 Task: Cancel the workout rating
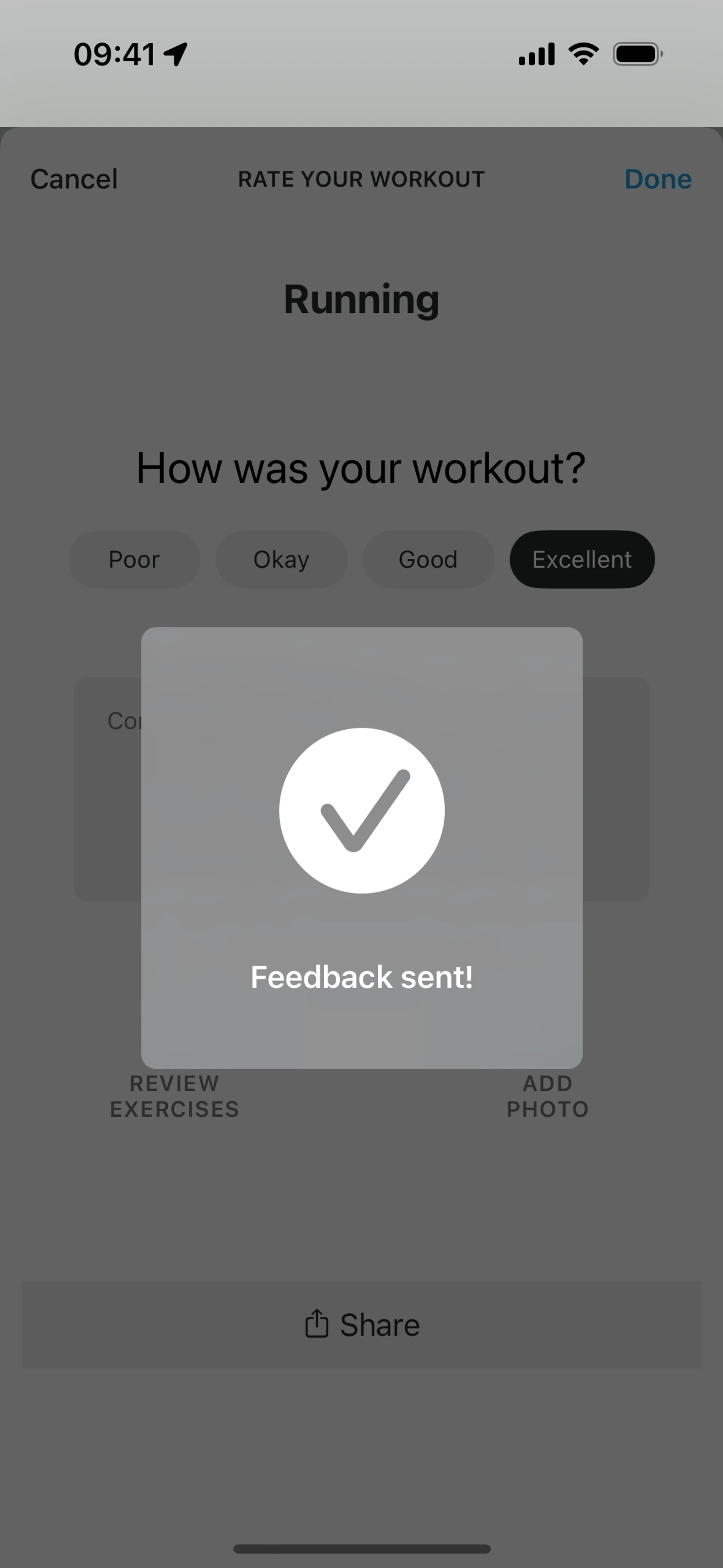click(x=74, y=179)
